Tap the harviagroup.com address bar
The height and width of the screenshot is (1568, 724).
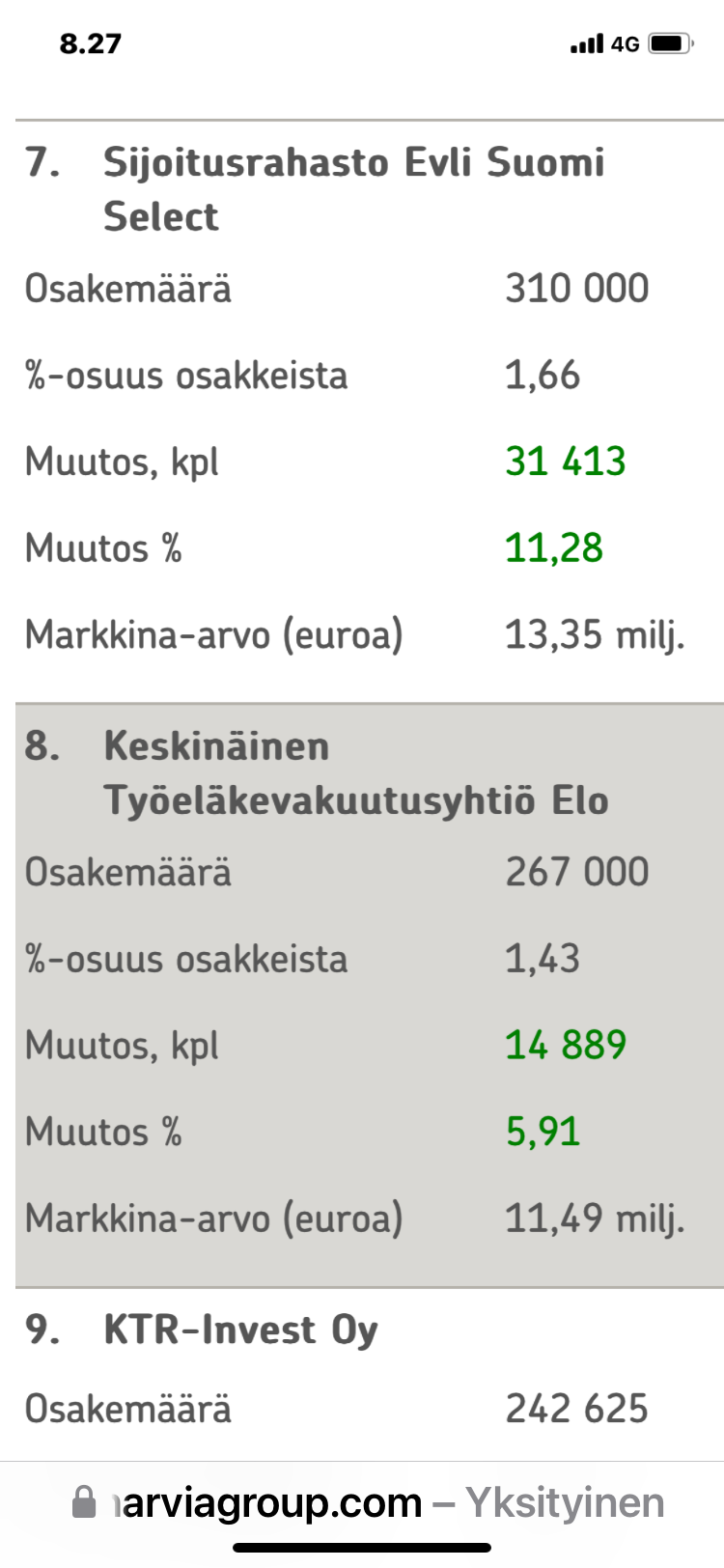(x=369, y=1502)
